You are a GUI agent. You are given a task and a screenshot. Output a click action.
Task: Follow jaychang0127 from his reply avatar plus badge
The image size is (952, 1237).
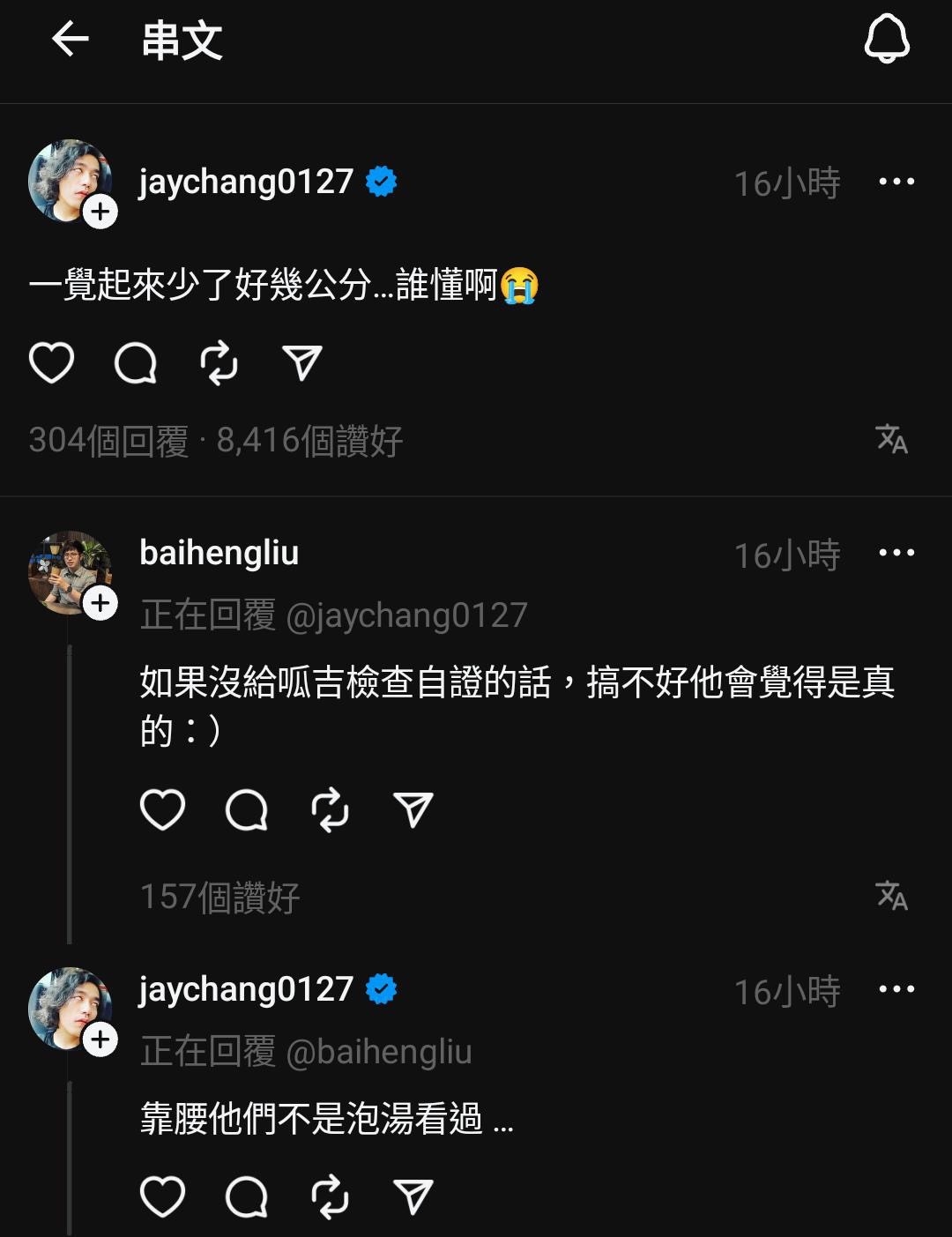click(101, 1040)
